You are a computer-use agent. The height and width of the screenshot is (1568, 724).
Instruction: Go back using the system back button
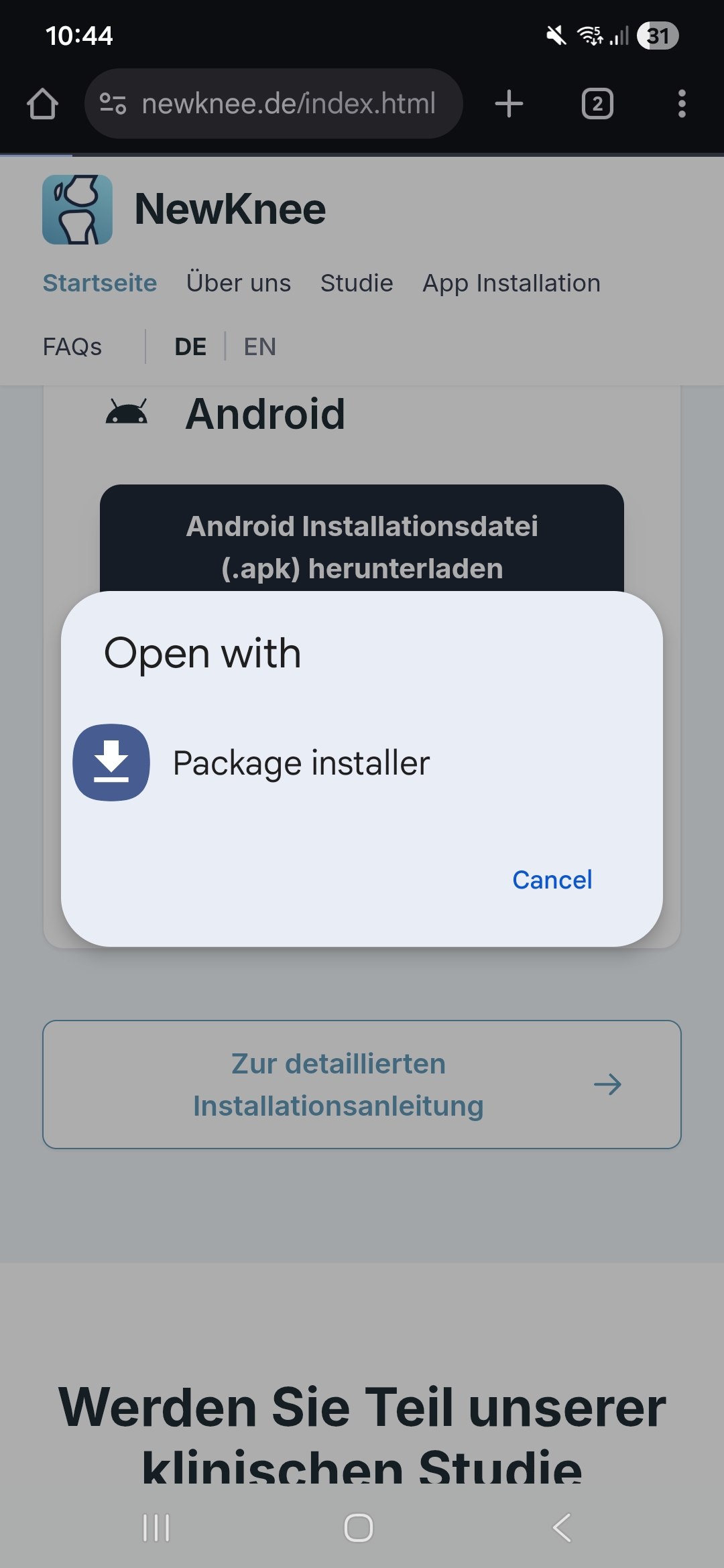[562, 1528]
